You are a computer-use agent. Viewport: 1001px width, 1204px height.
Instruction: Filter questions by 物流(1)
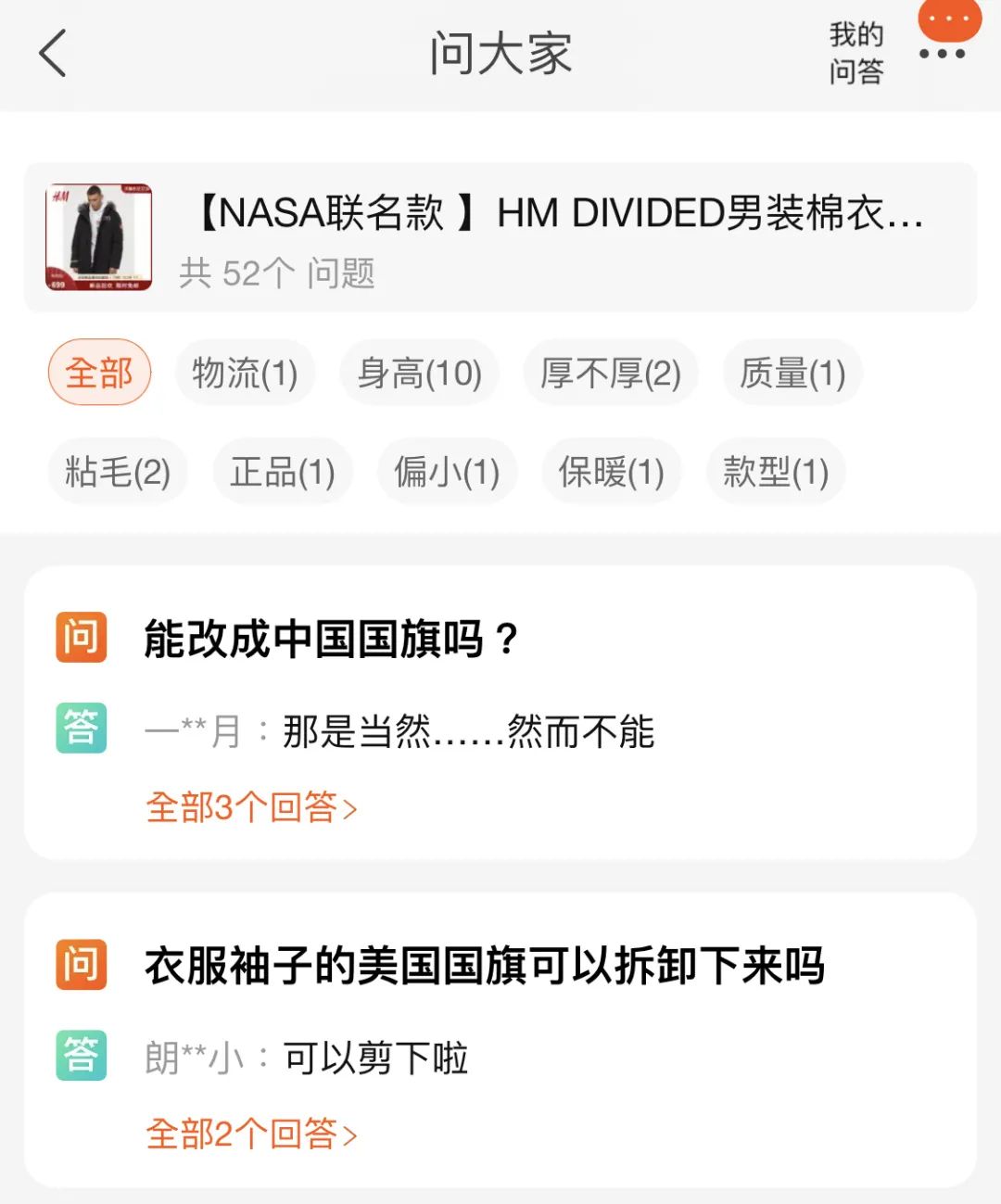tap(245, 373)
